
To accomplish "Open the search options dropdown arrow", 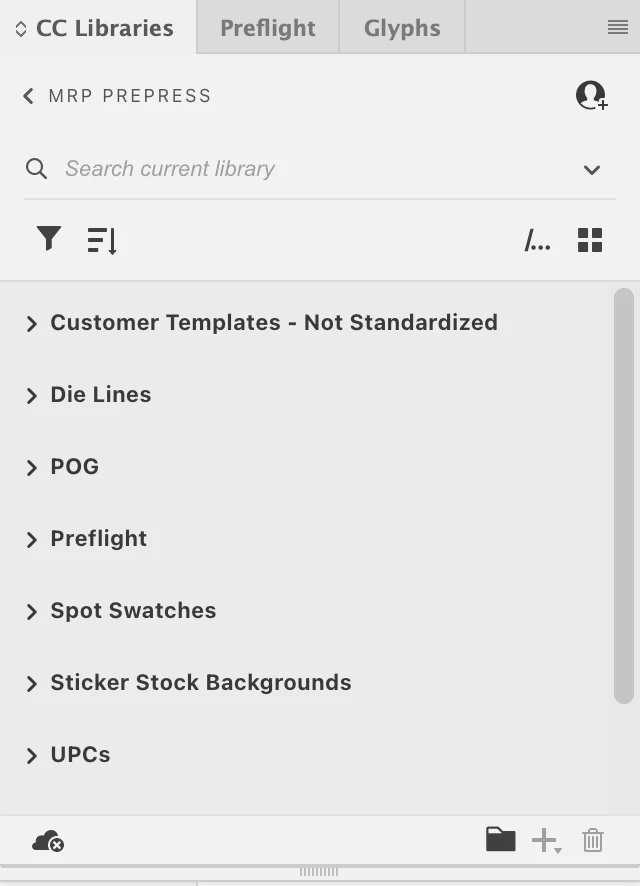I will (592, 170).
